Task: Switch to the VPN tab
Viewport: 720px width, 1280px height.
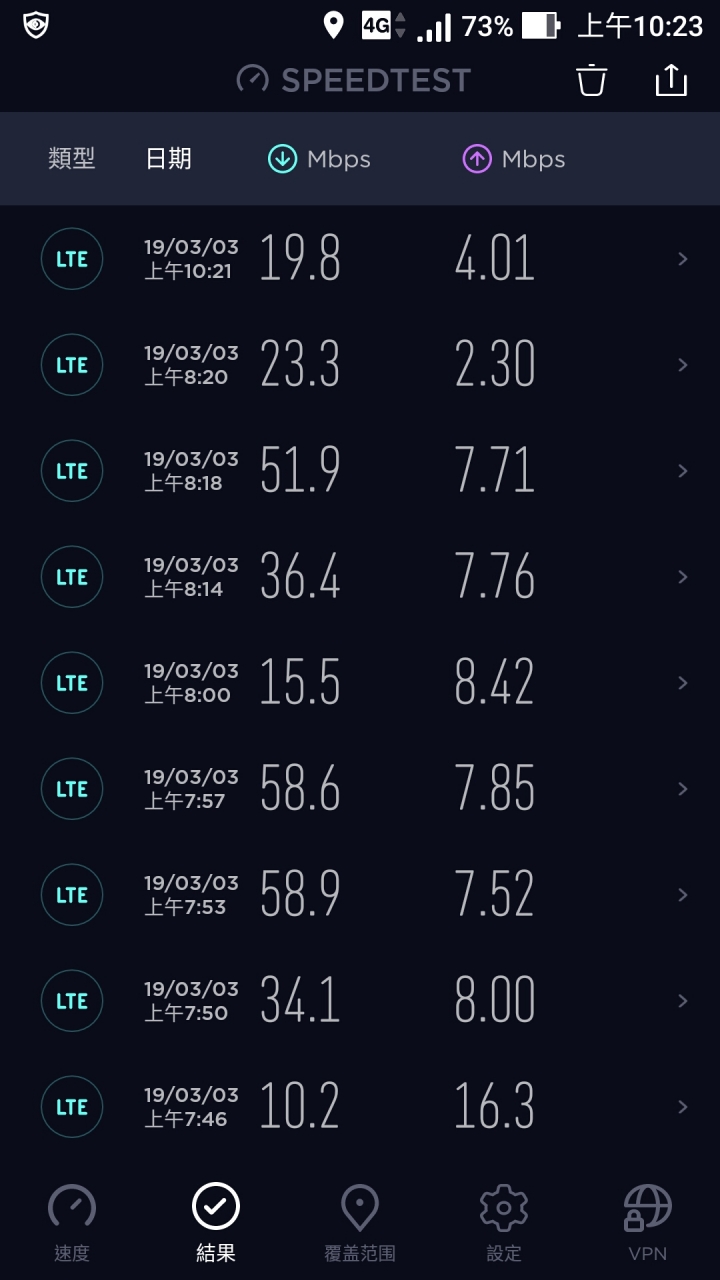Action: tap(648, 1223)
